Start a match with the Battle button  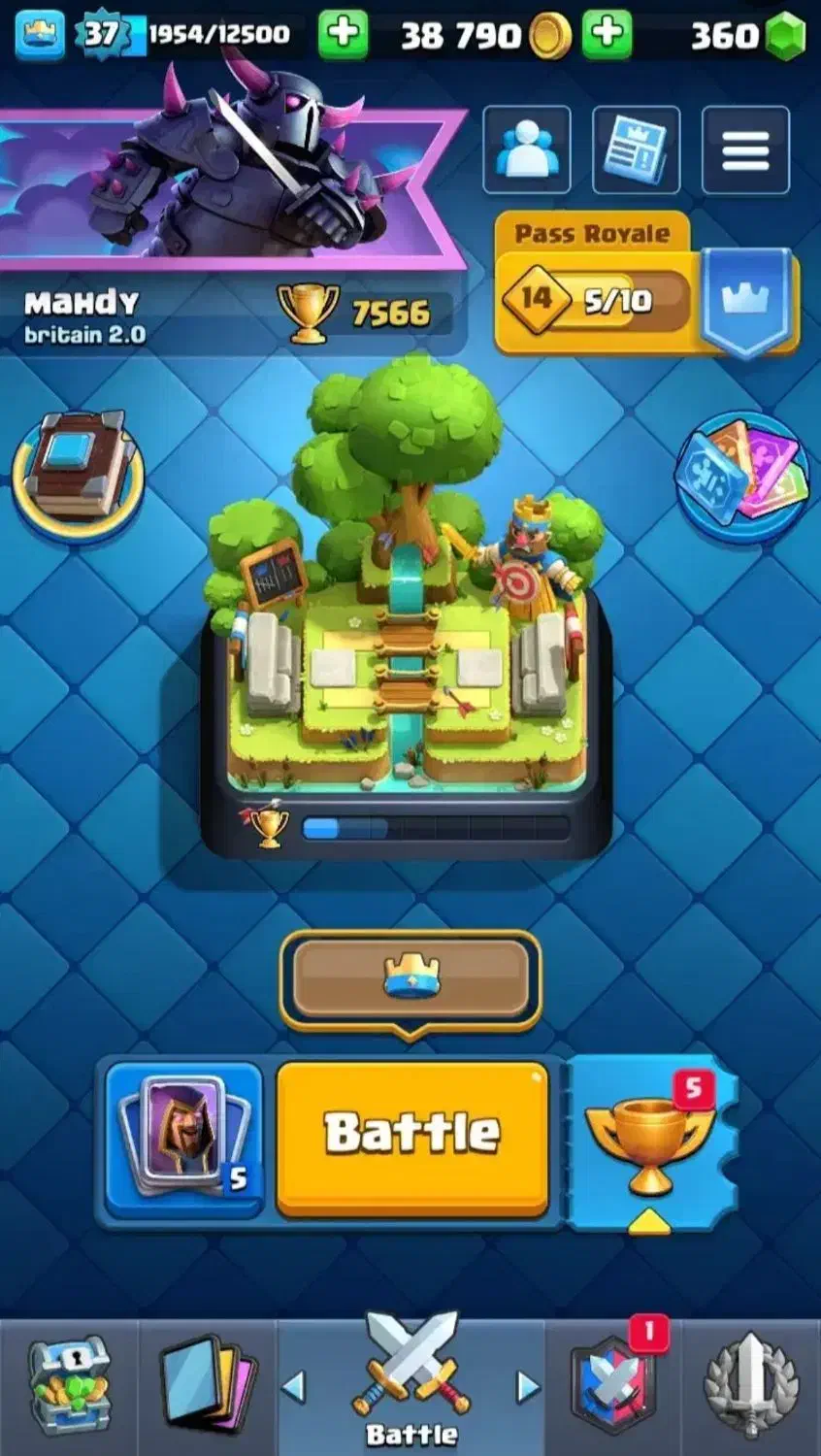coord(412,1136)
